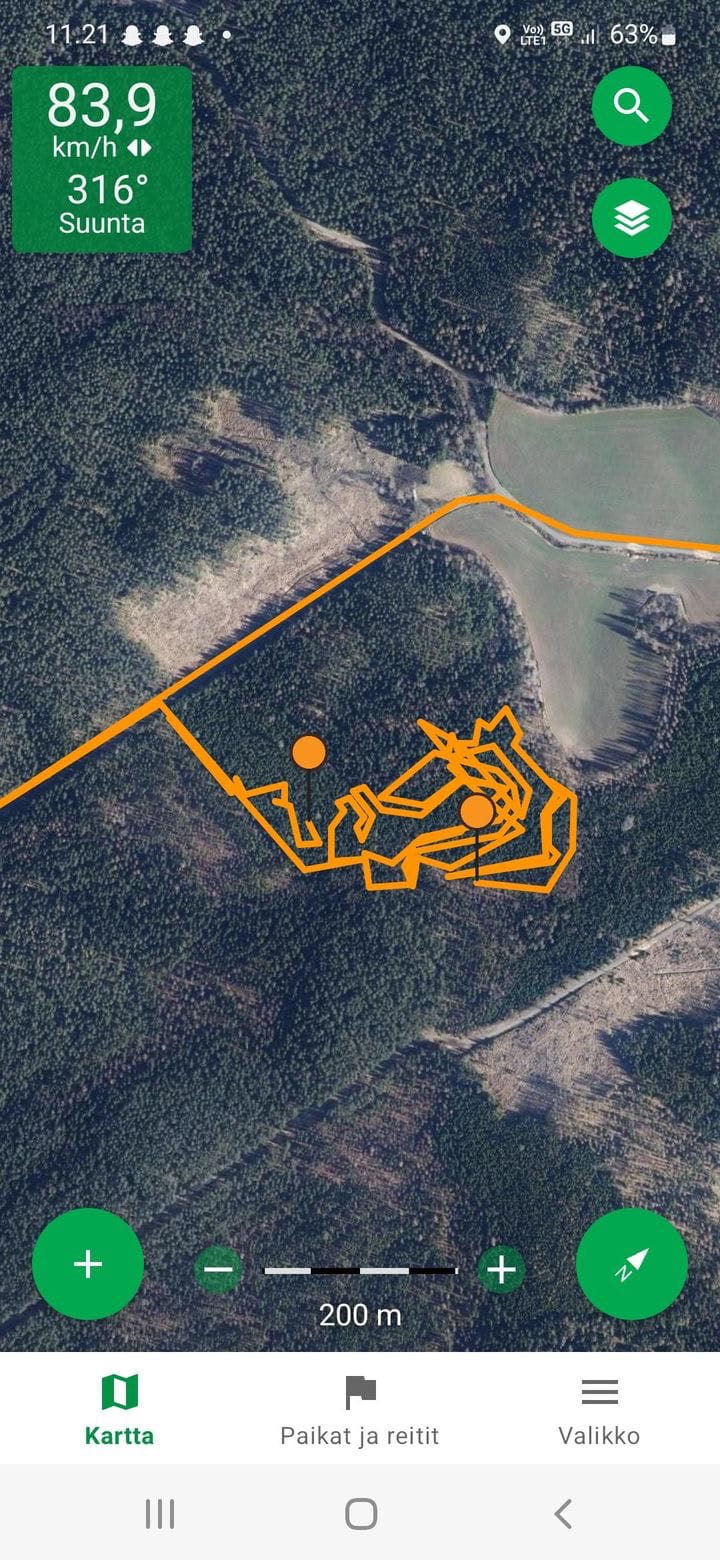Go back with system back button
The width and height of the screenshot is (720, 1560).
563,1514
